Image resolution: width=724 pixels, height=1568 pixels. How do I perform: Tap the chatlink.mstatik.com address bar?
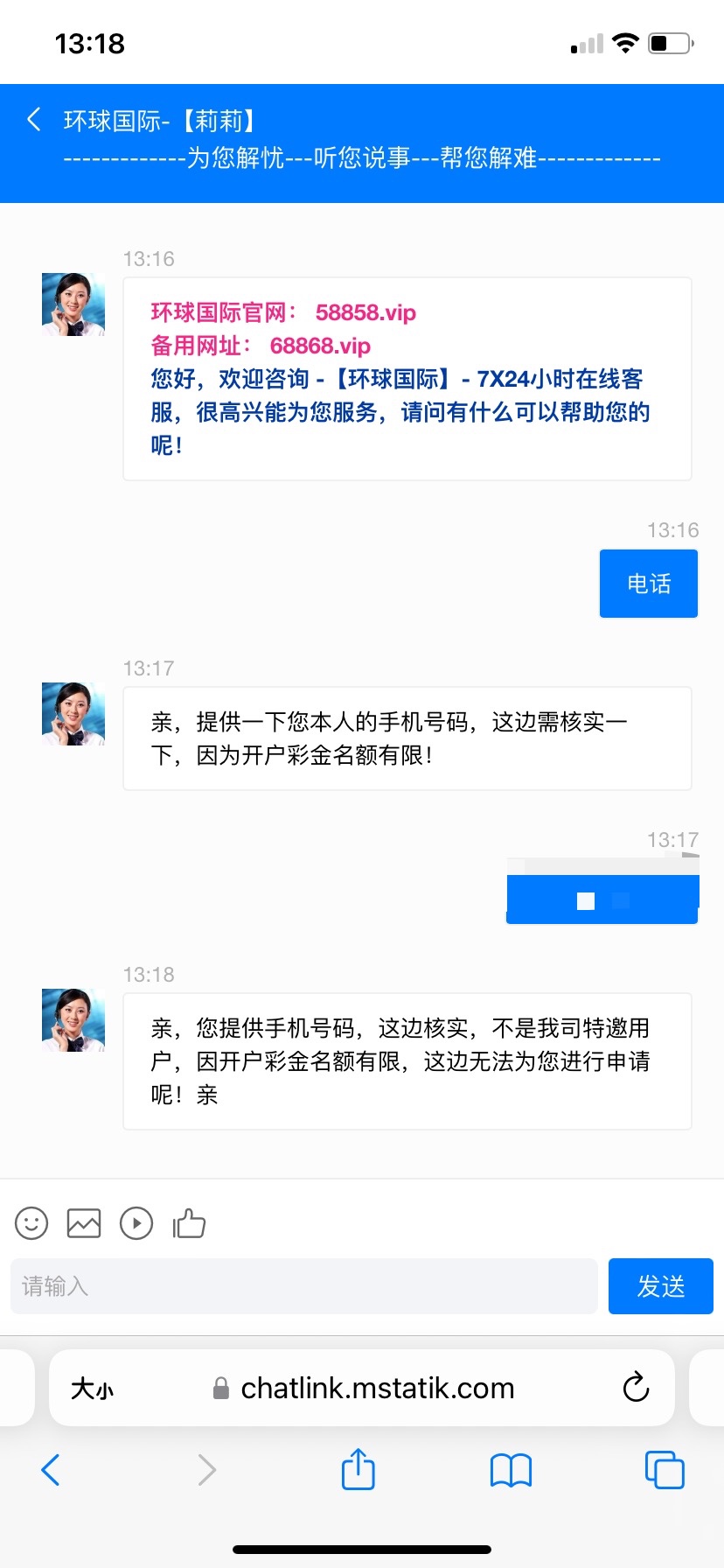[x=376, y=1389]
